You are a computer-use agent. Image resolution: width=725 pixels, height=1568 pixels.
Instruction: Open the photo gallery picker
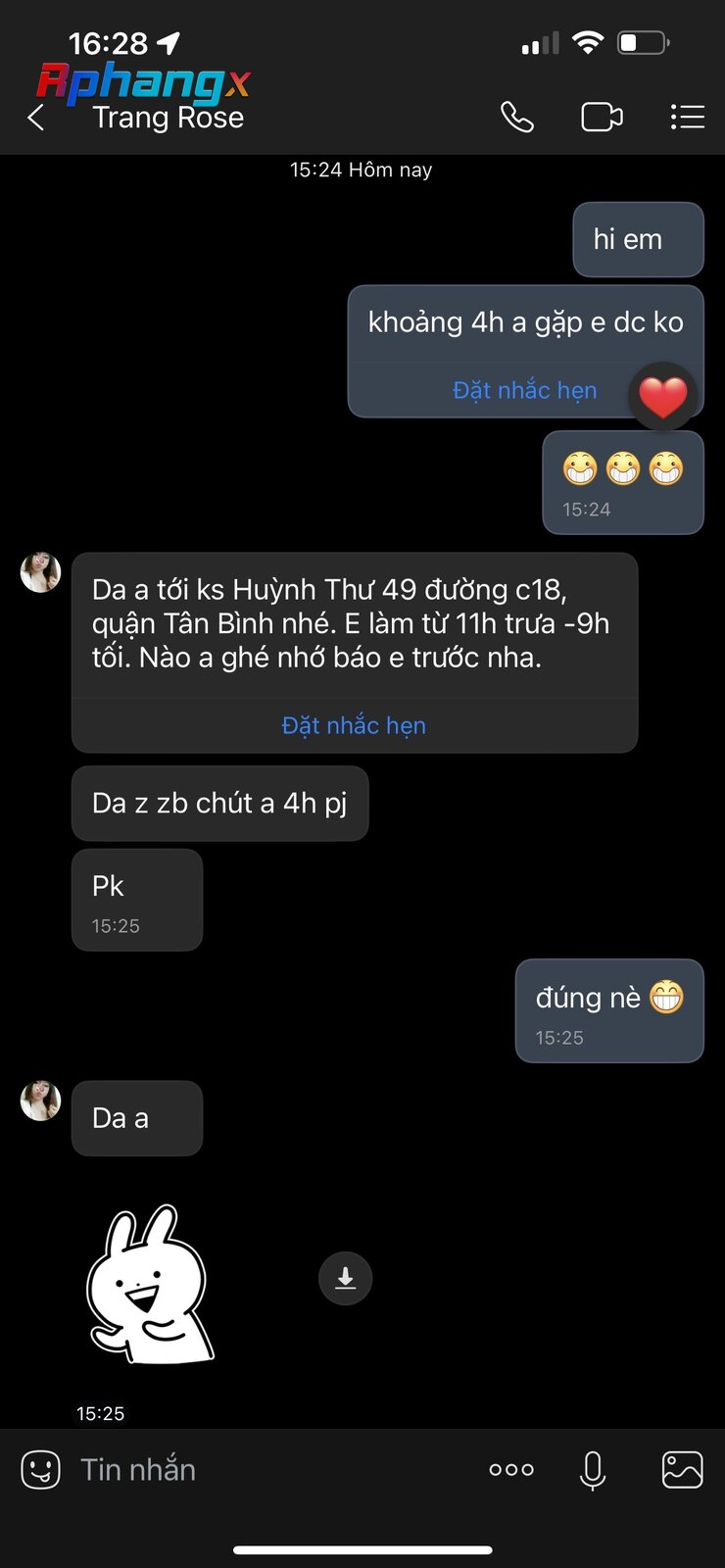point(682,1470)
